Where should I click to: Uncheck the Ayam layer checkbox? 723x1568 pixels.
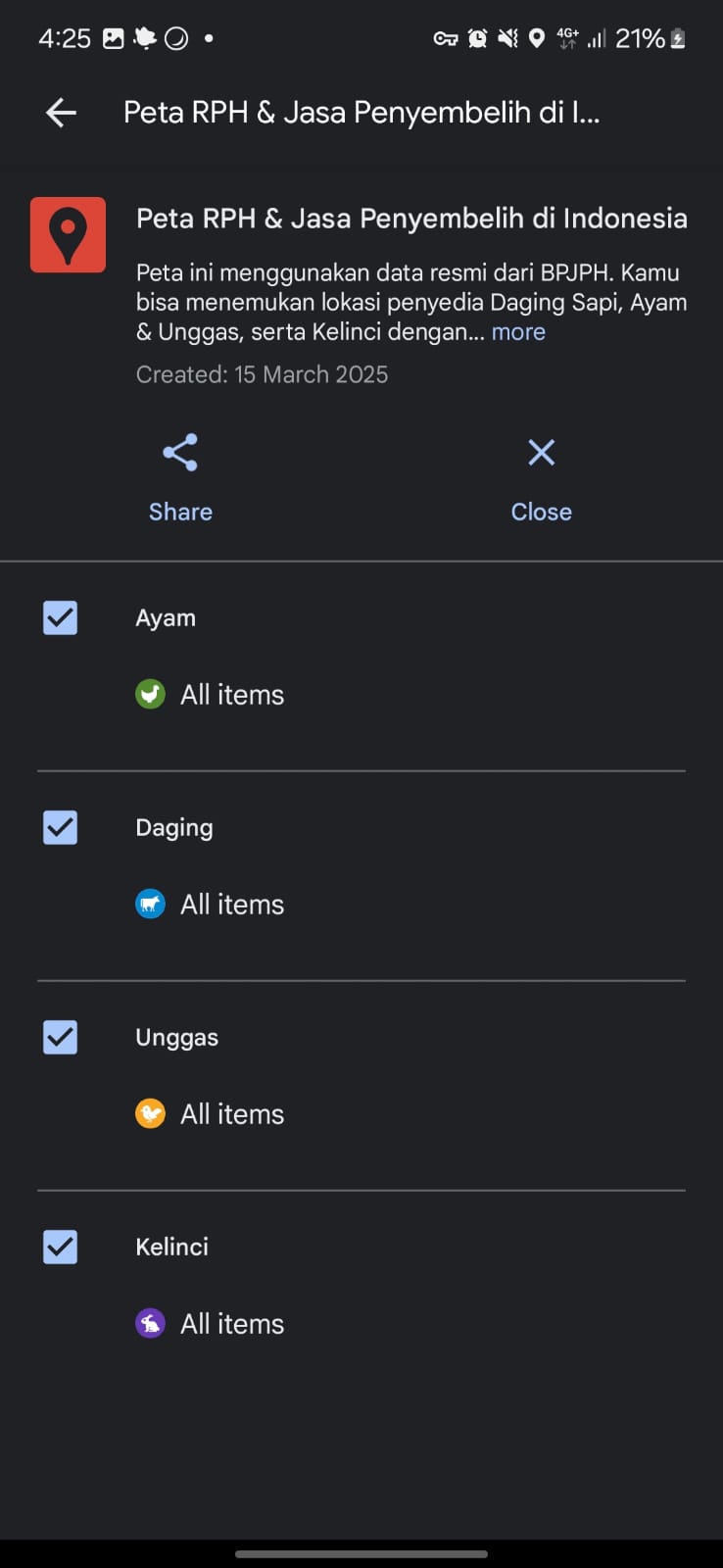pos(61,617)
